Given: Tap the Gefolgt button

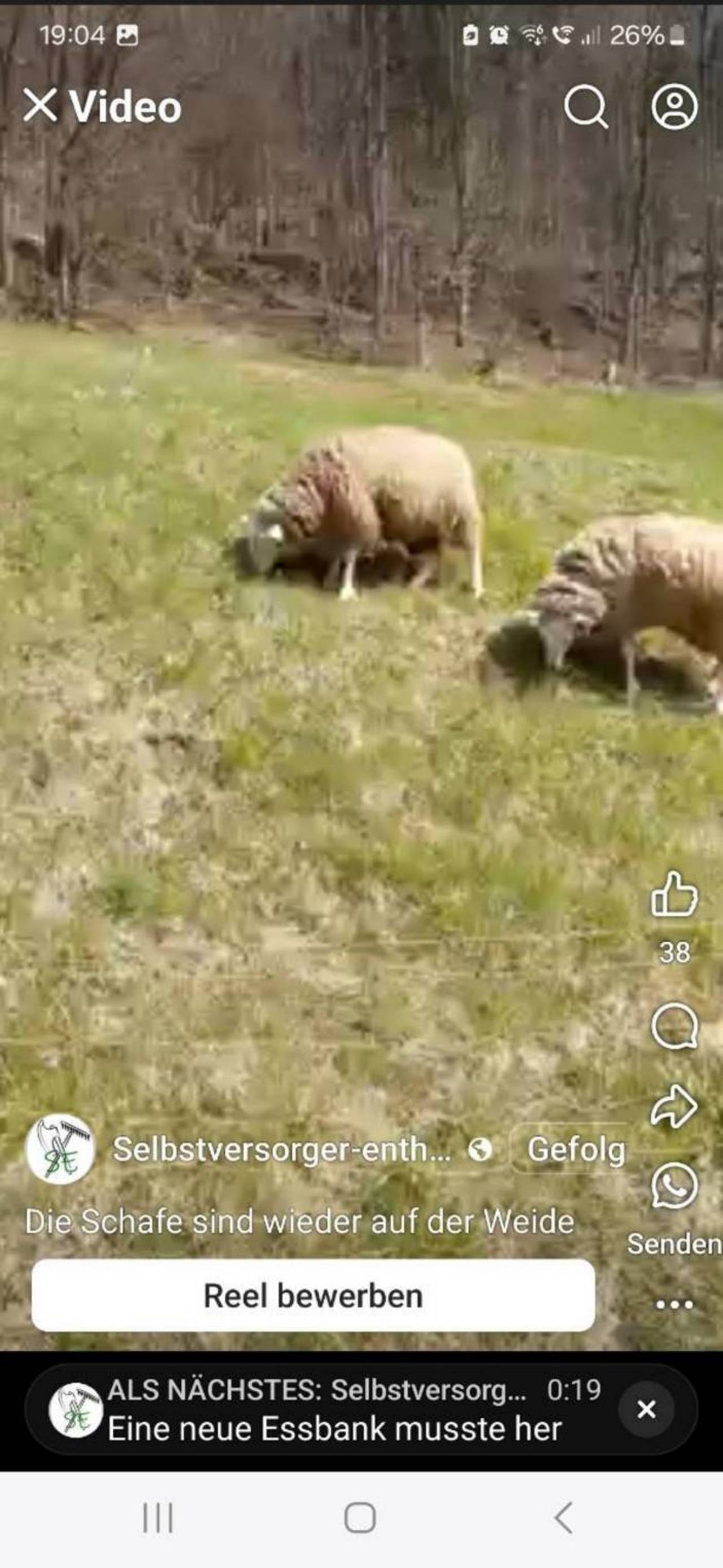Looking at the screenshot, I should click(576, 1150).
